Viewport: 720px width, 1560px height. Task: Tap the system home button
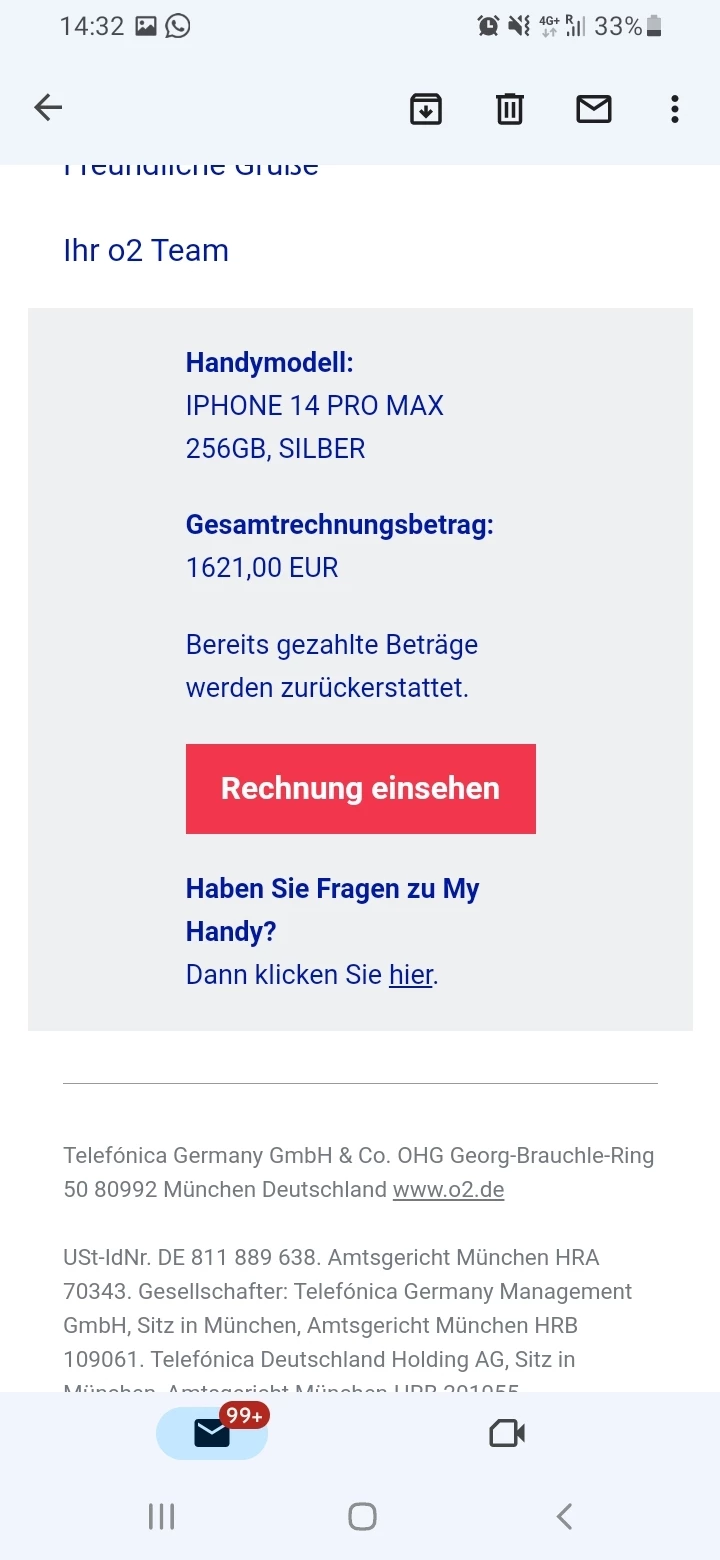coord(362,1517)
